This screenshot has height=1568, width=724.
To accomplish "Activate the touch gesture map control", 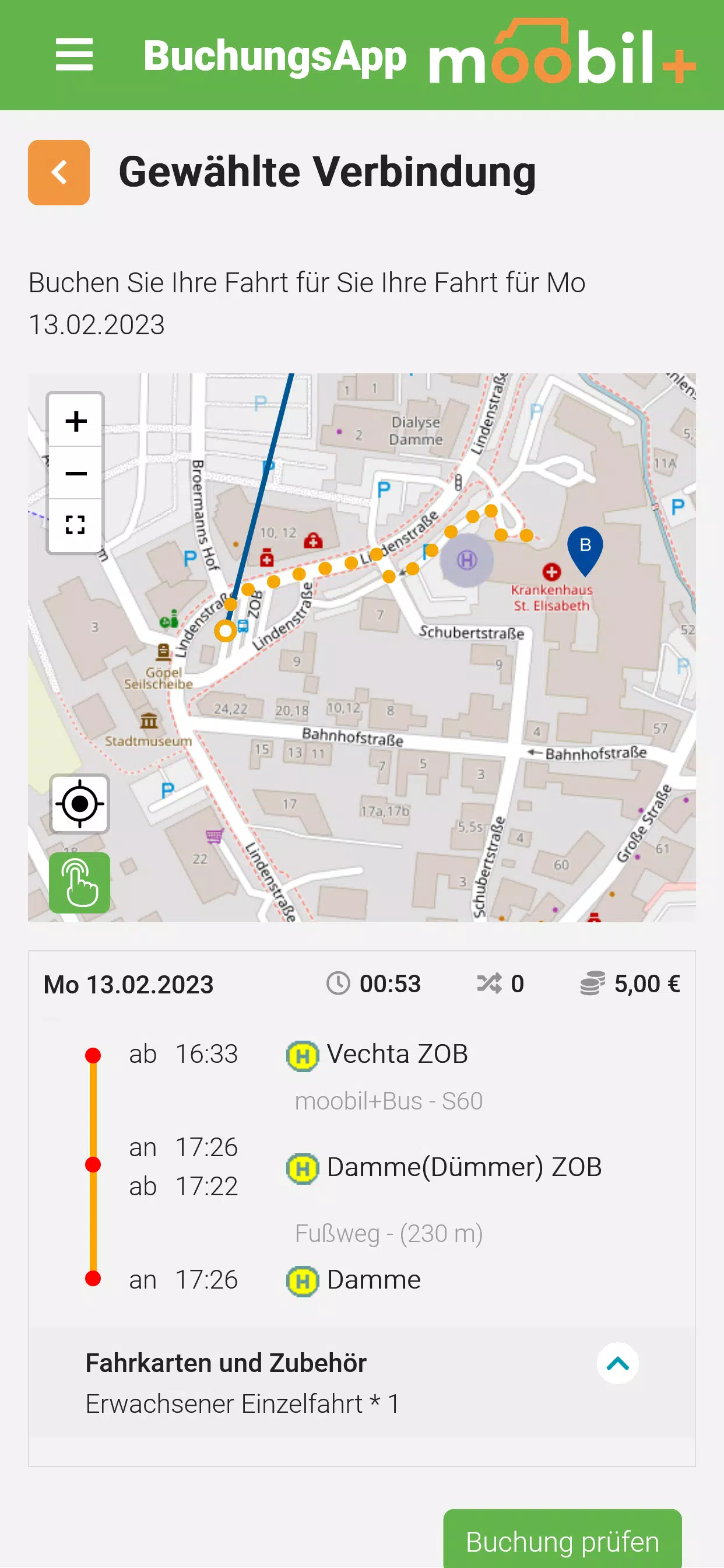I will tap(79, 882).
